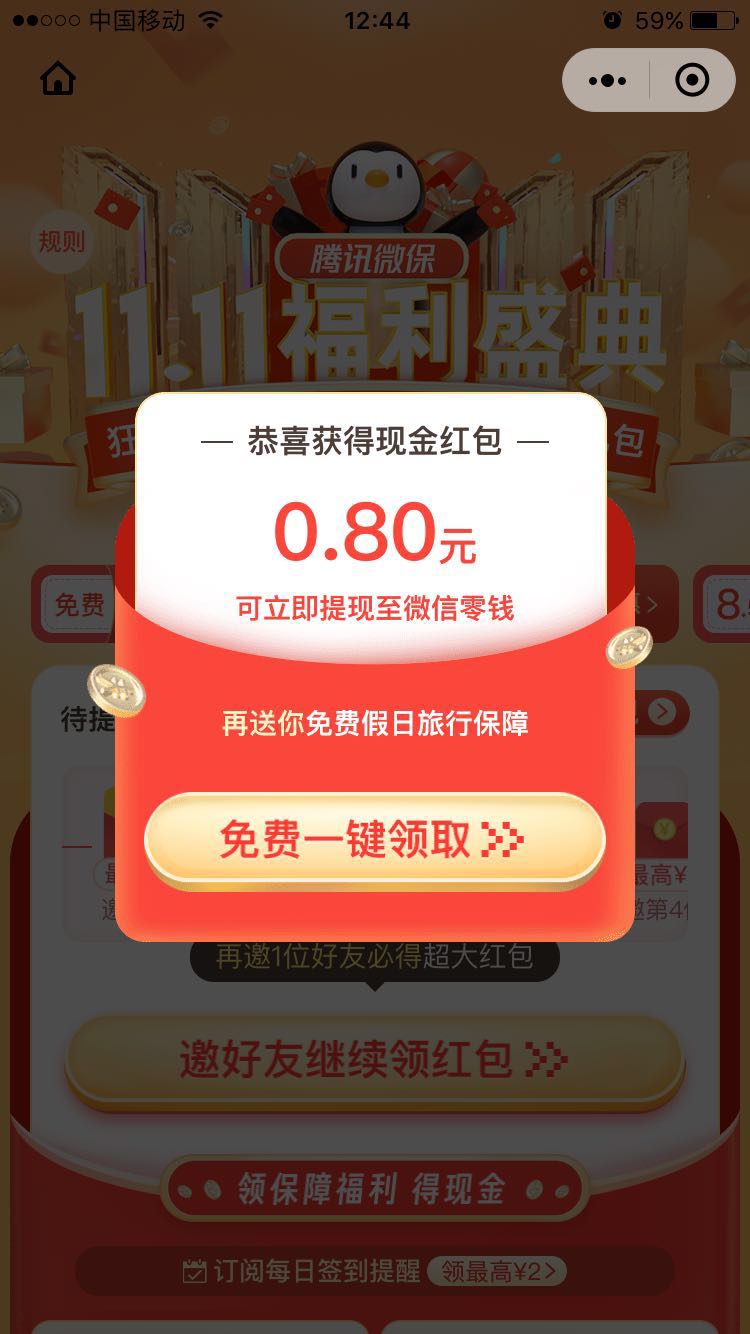Viewport: 750px width, 1334px height.
Task: Close the mini program with the circle button
Action: [x=692, y=80]
